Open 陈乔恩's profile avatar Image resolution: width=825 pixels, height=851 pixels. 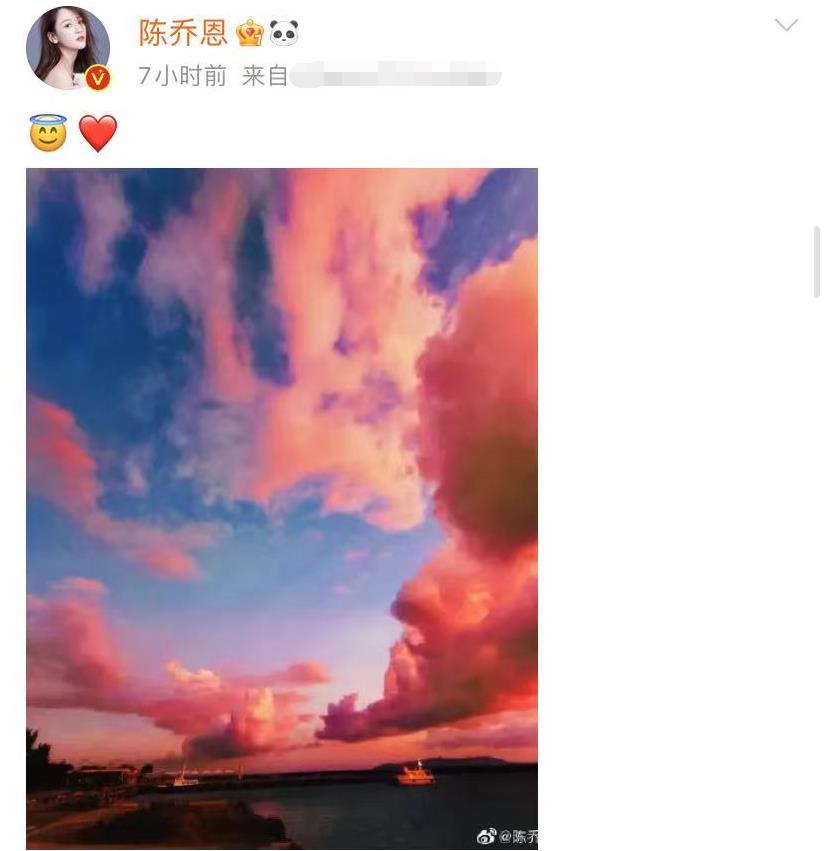click(x=68, y=48)
